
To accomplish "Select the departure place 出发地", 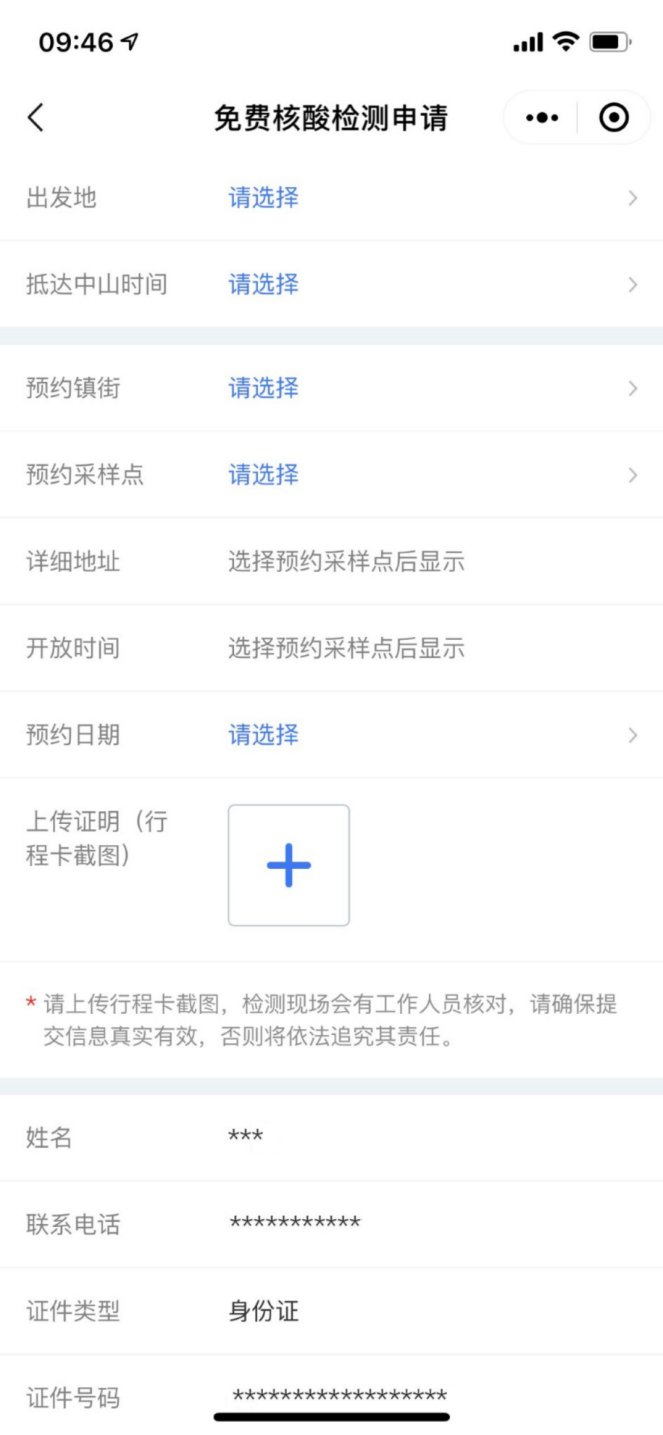I will [x=331, y=198].
